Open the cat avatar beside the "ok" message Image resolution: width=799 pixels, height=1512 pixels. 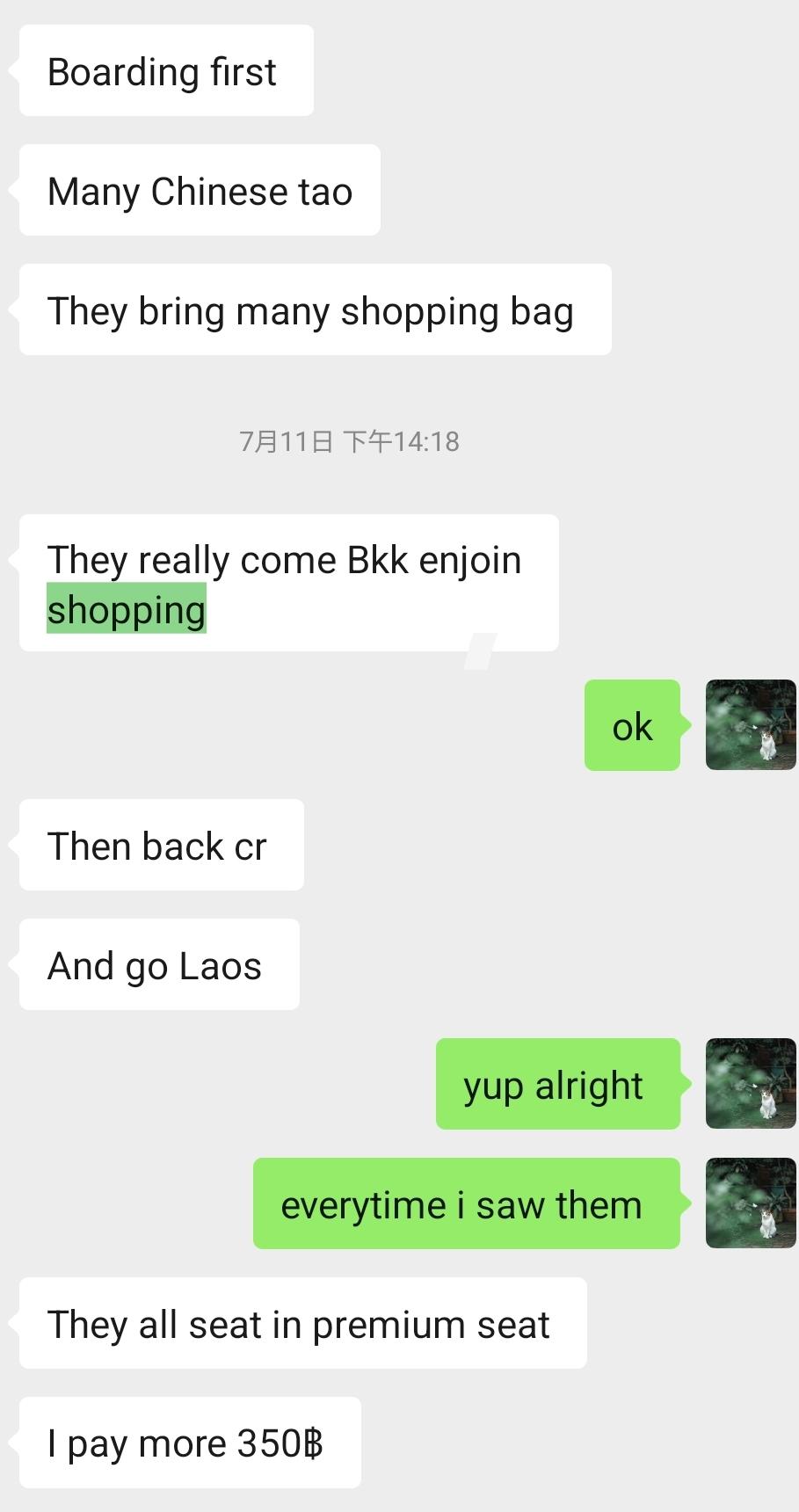751,725
